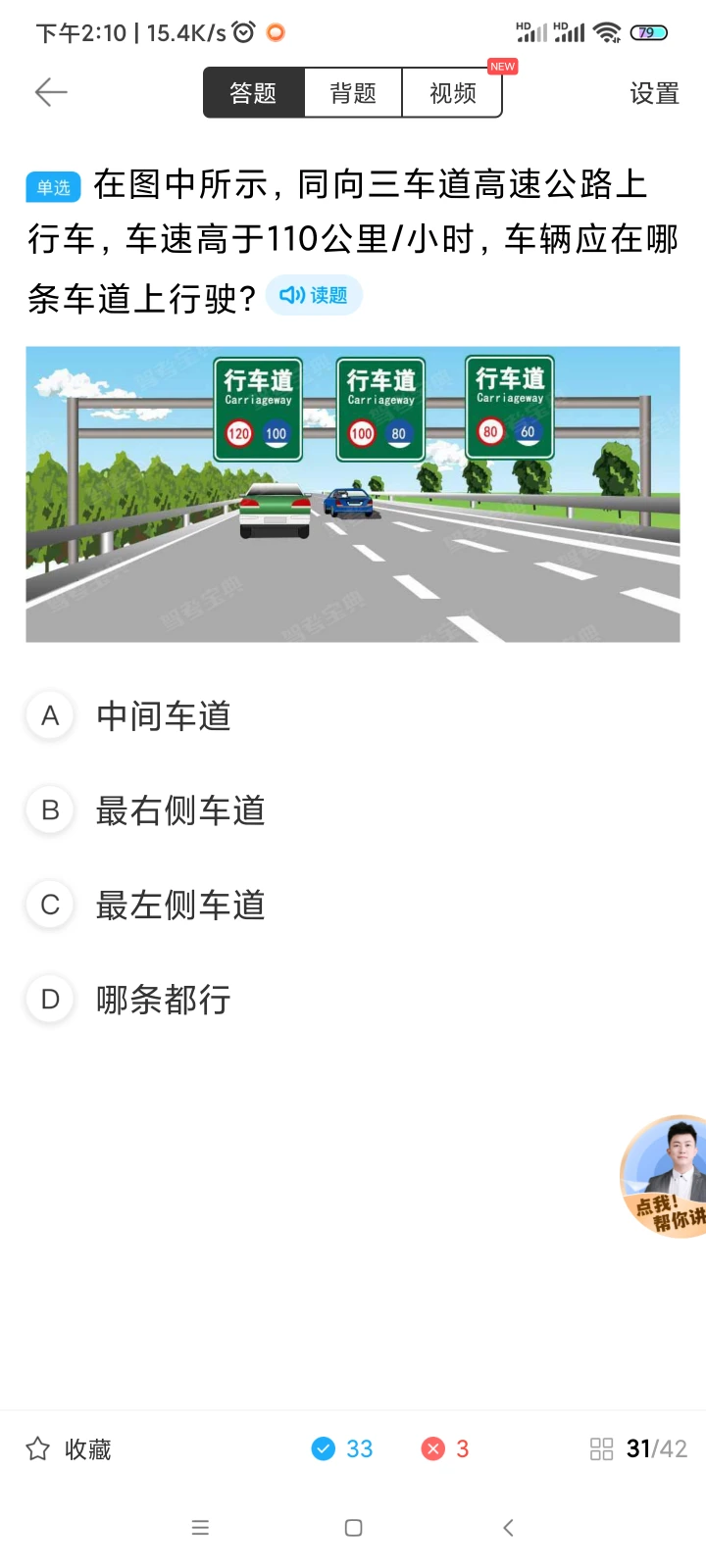Select the 答题 tab
Viewport: 706px width, 1568px height.
point(253,93)
